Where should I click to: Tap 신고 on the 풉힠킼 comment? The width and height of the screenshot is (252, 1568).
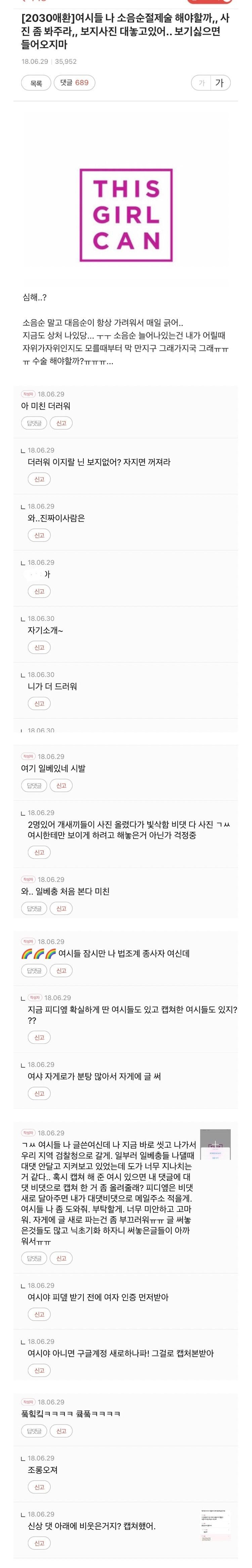pos(61,1431)
